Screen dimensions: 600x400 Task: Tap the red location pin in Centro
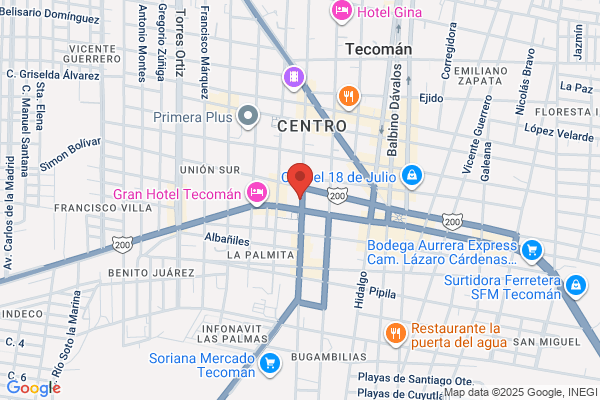coord(300,180)
